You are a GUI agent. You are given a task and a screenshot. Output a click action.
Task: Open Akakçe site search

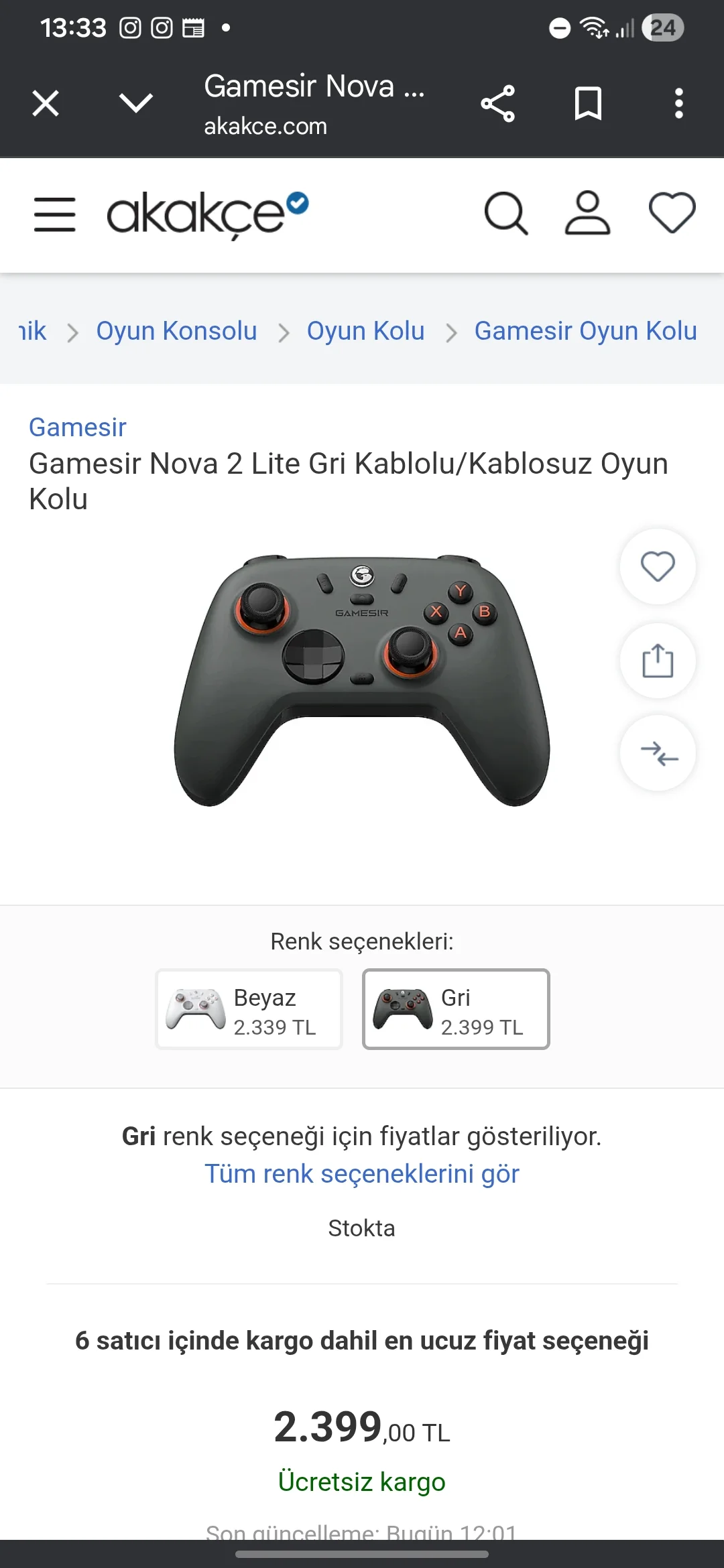point(506,214)
